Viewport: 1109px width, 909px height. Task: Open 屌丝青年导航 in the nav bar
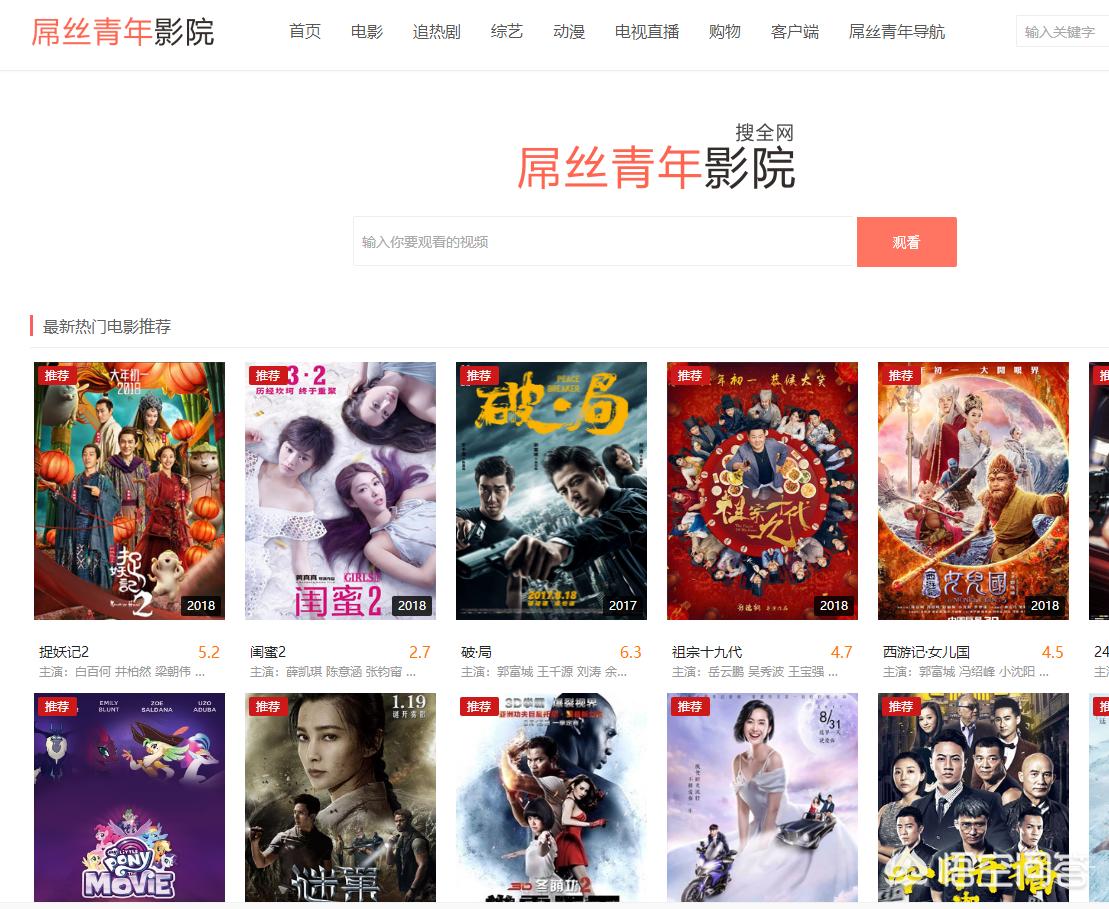coord(896,32)
